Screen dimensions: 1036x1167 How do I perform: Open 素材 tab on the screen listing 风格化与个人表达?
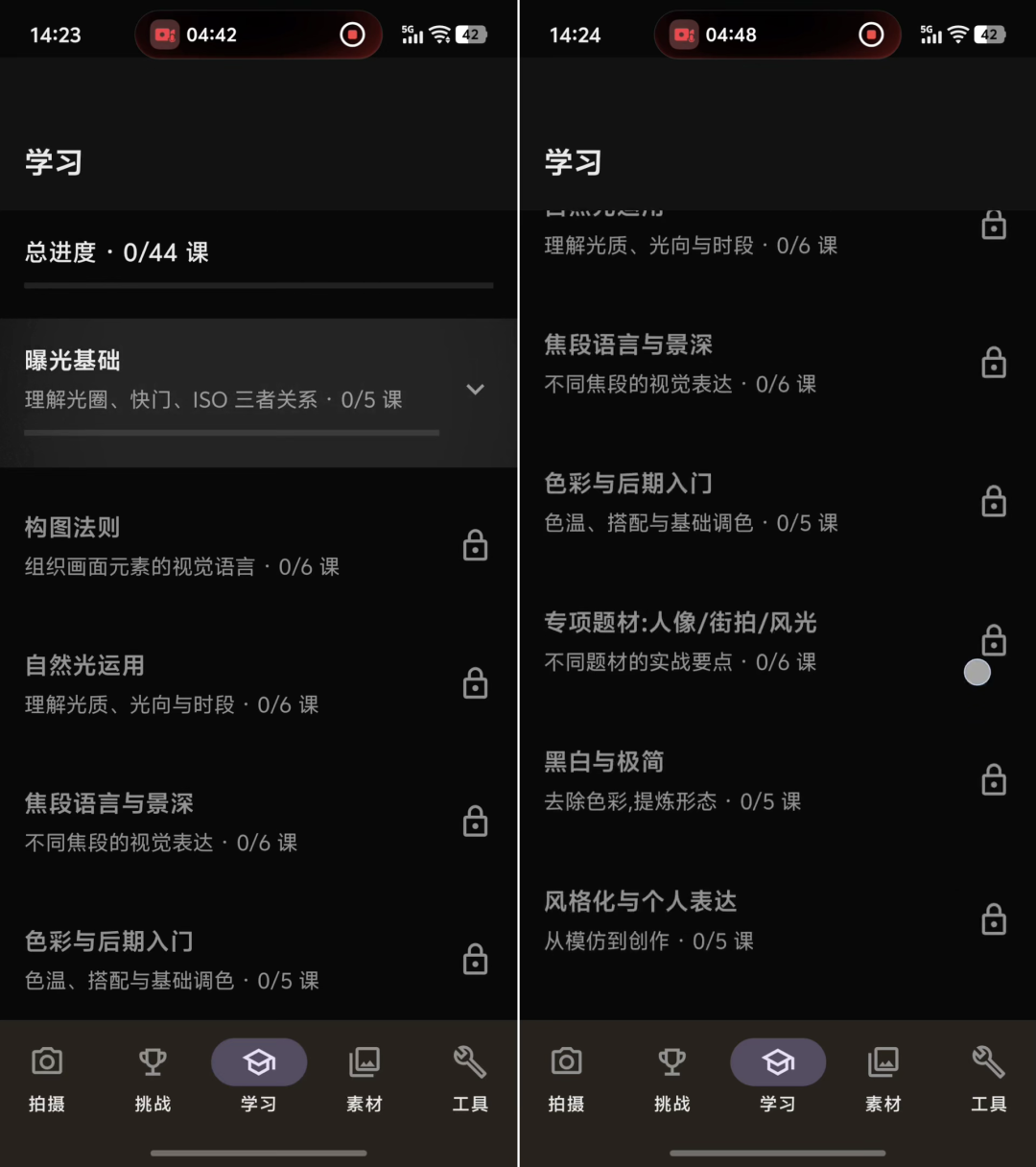(883, 1078)
